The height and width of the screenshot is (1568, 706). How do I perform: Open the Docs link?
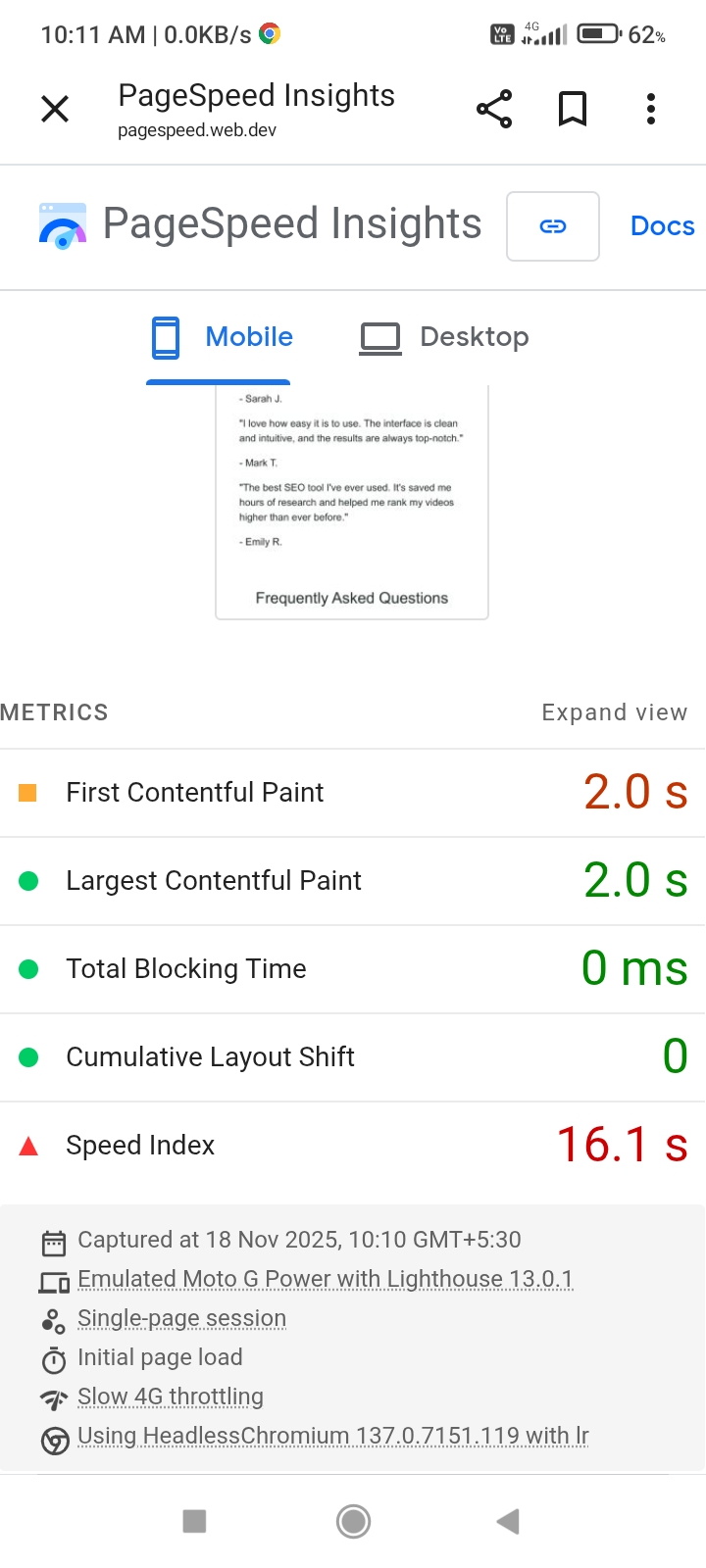click(x=662, y=226)
